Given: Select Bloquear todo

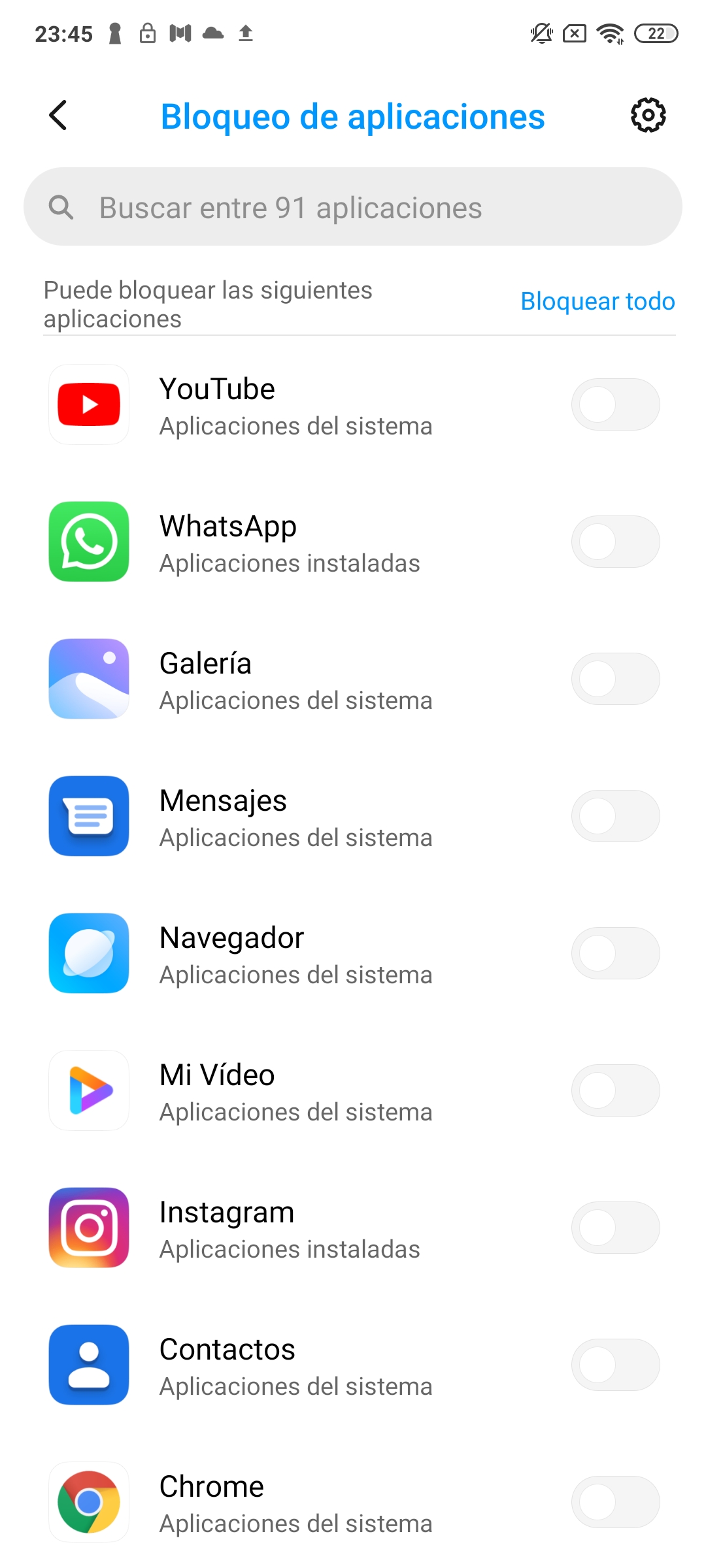Looking at the screenshot, I should click(x=597, y=301).
